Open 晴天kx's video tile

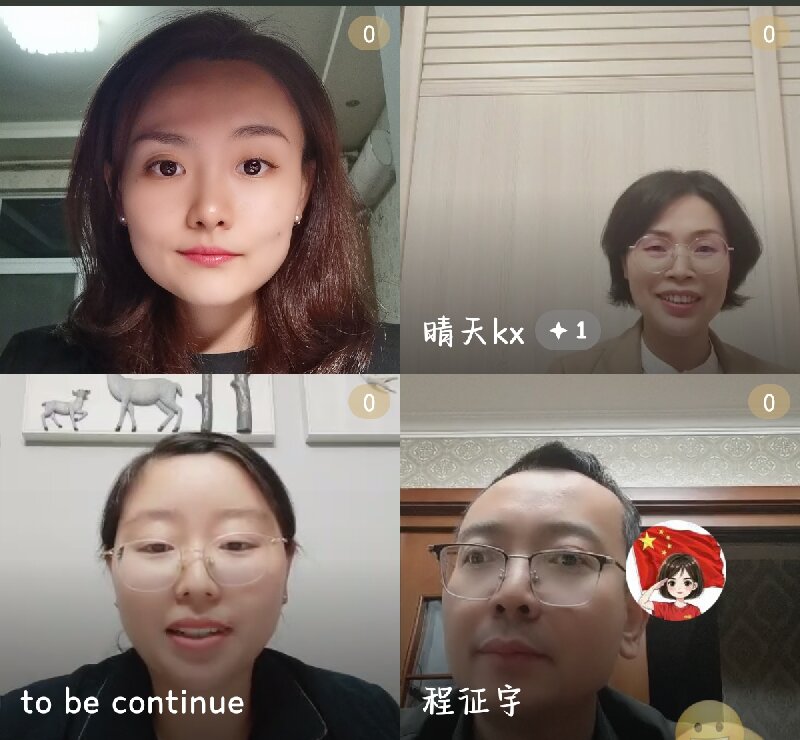600,190
